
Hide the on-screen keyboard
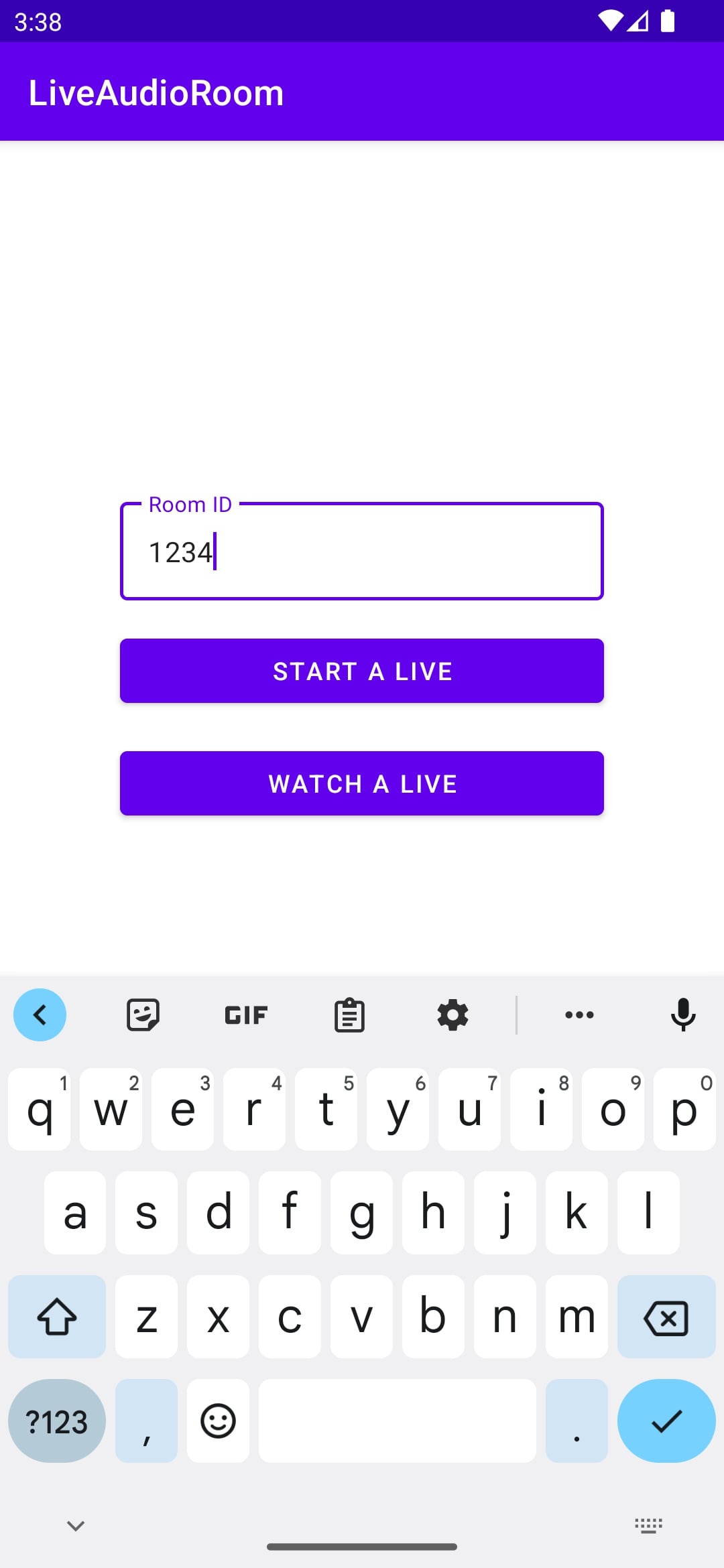[x=76, y=1526]
